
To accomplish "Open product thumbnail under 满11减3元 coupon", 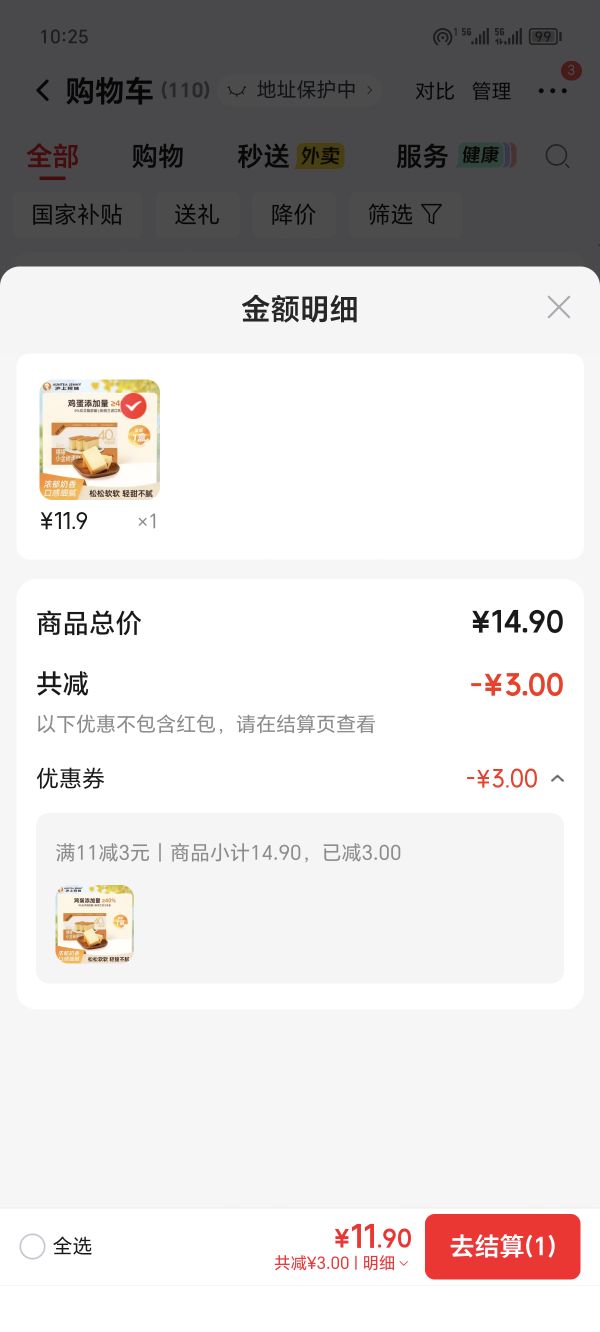I will (x=94, y=924).
